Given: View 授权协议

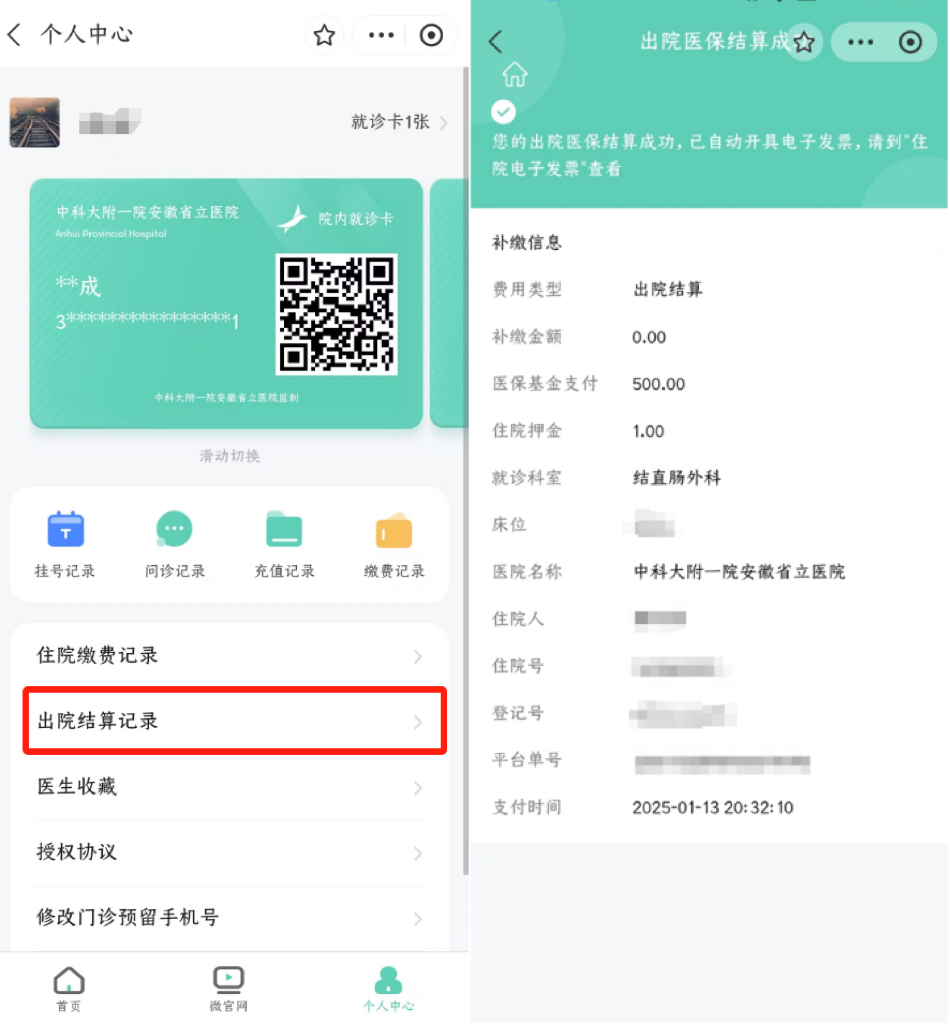Looking at the screenshot, I should (229, 852).
